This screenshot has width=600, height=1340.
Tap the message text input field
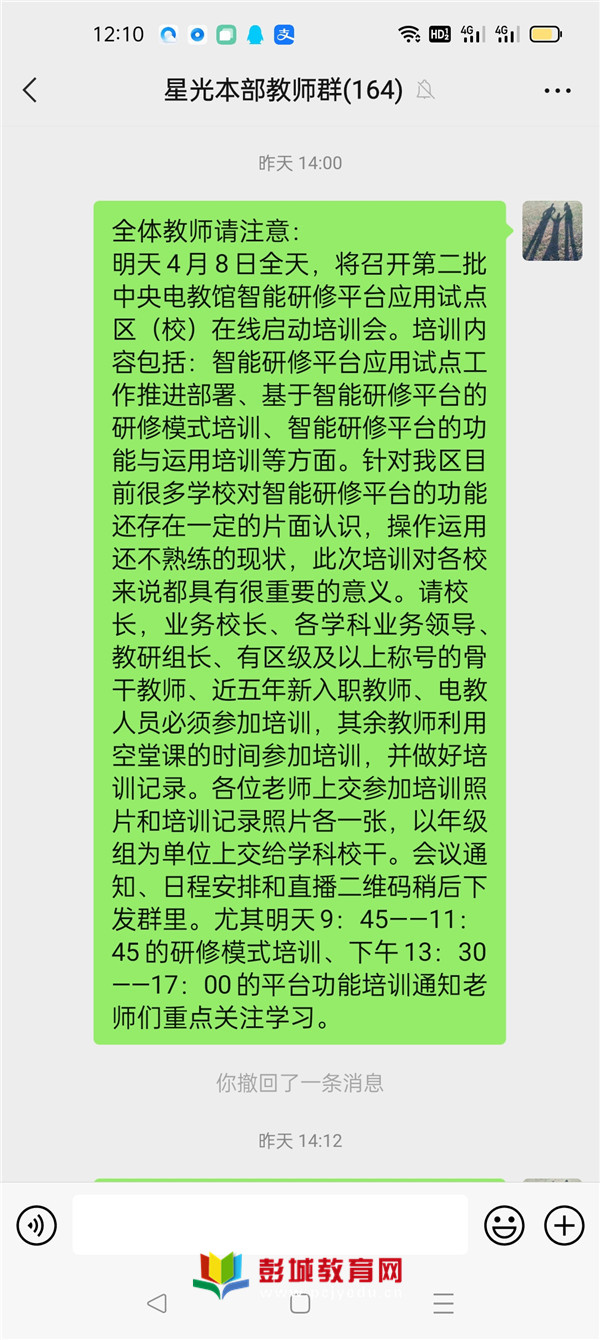click(270, 1224)
